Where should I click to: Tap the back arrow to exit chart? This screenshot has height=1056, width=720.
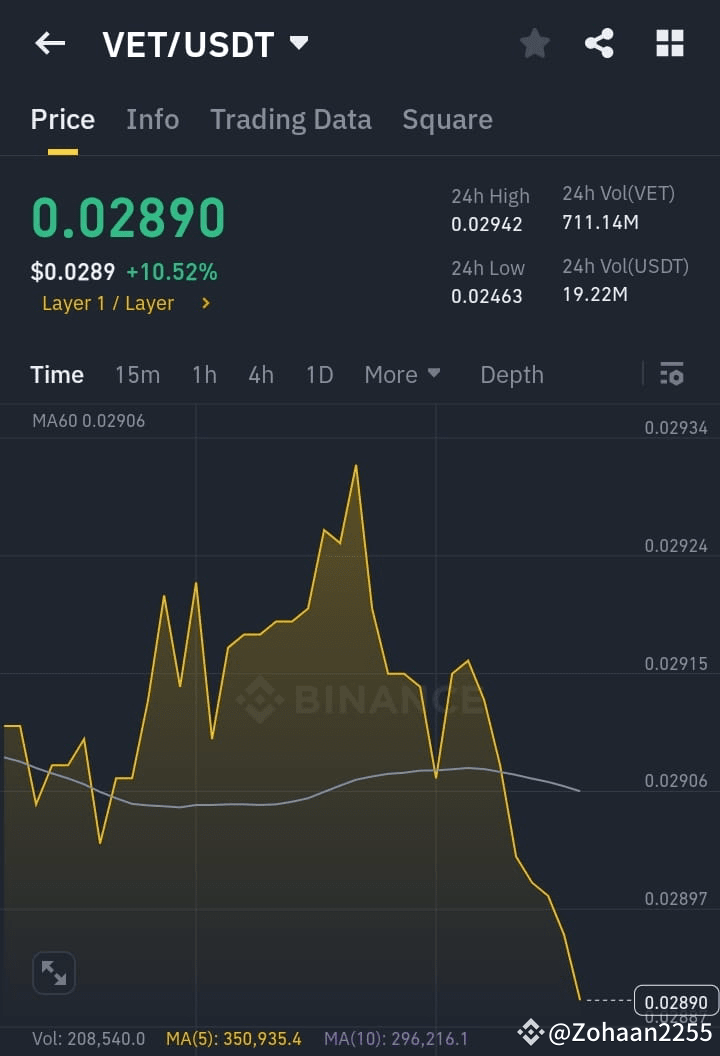(x=50, y=43)
